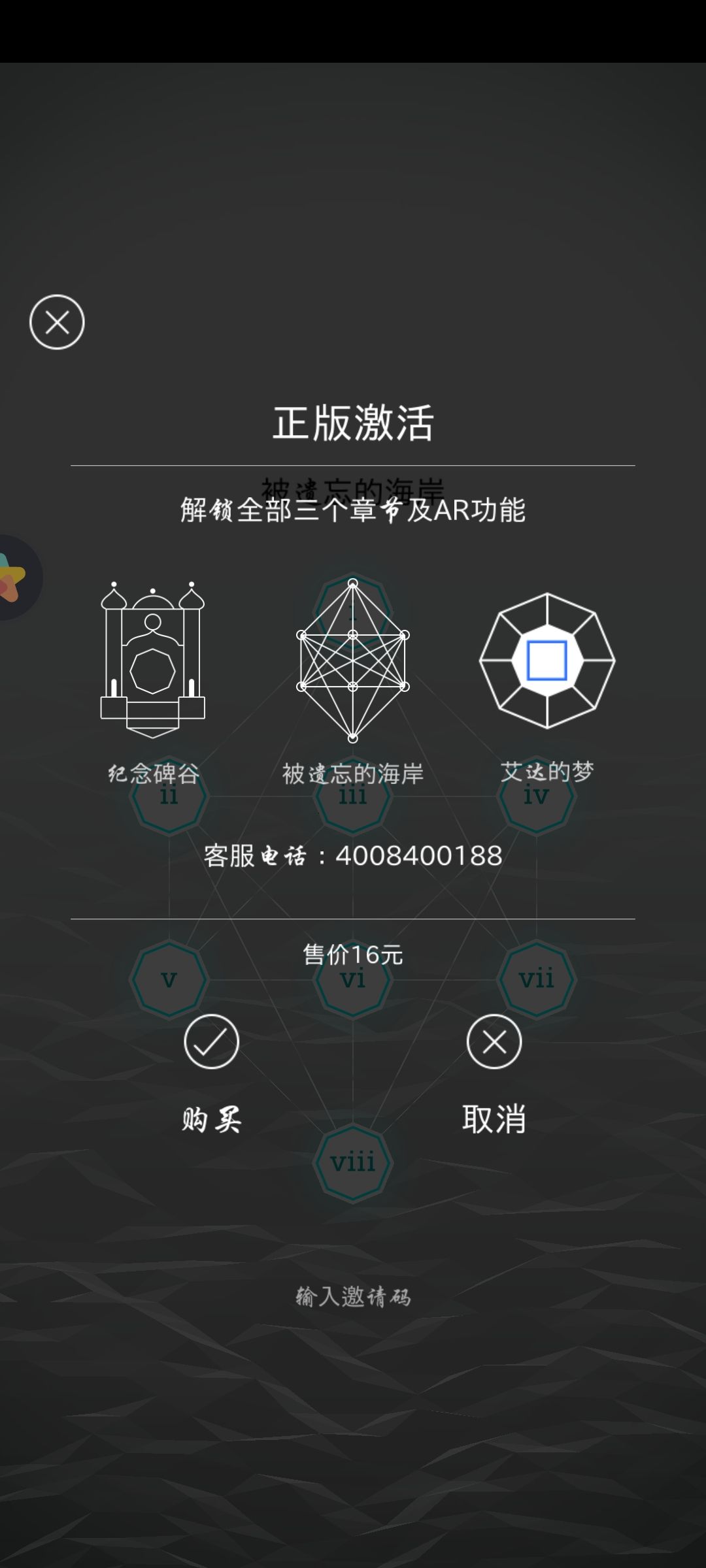Screen dimensions: 706x1568
Task: Click the X circle above 取消
Action: 494,1040
